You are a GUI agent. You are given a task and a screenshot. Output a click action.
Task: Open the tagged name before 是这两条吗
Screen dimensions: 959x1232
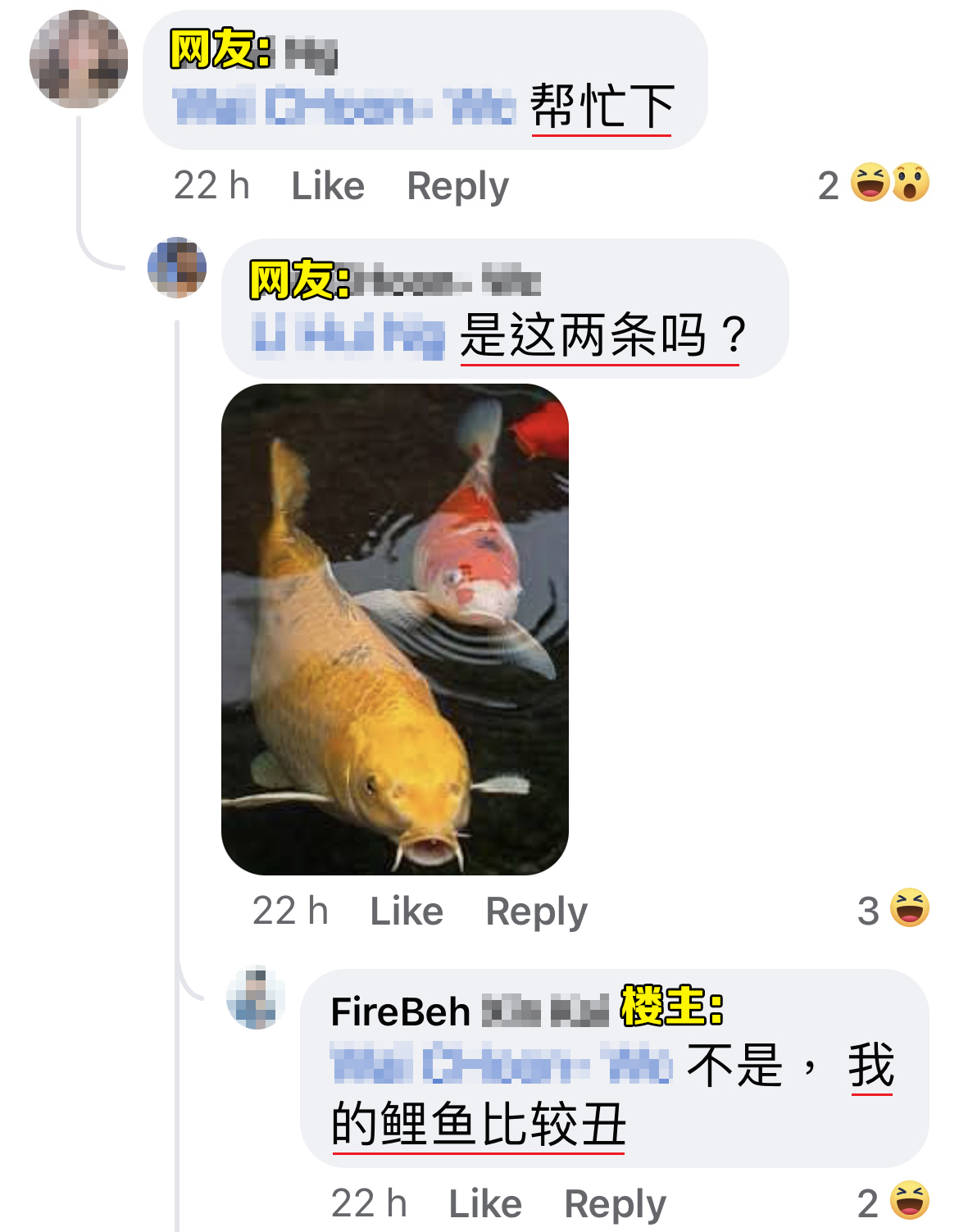pos(349,335)
